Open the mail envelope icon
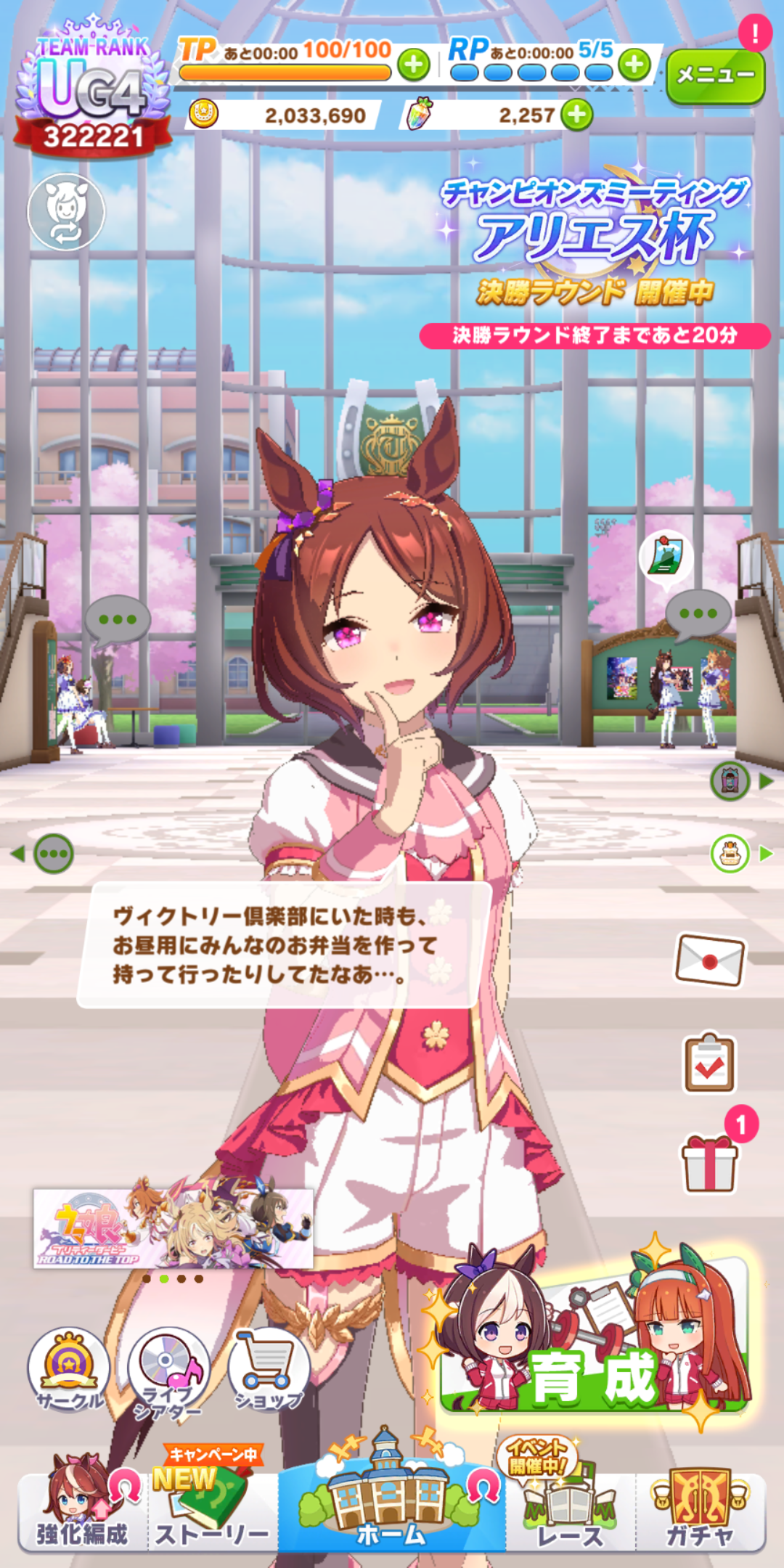 (710, 960)
